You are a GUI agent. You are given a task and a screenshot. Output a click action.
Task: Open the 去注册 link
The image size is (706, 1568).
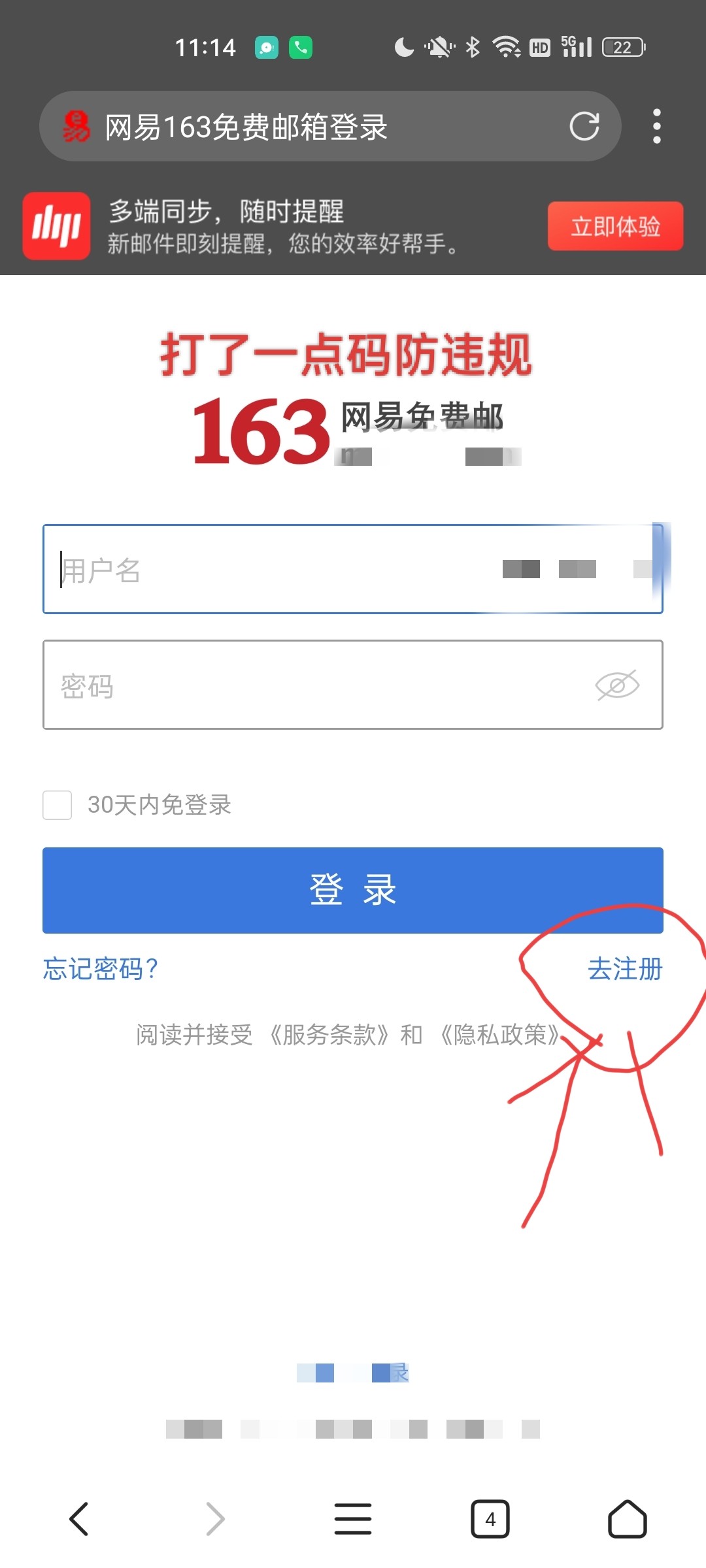pyautogui.click(x=625, y=969)
